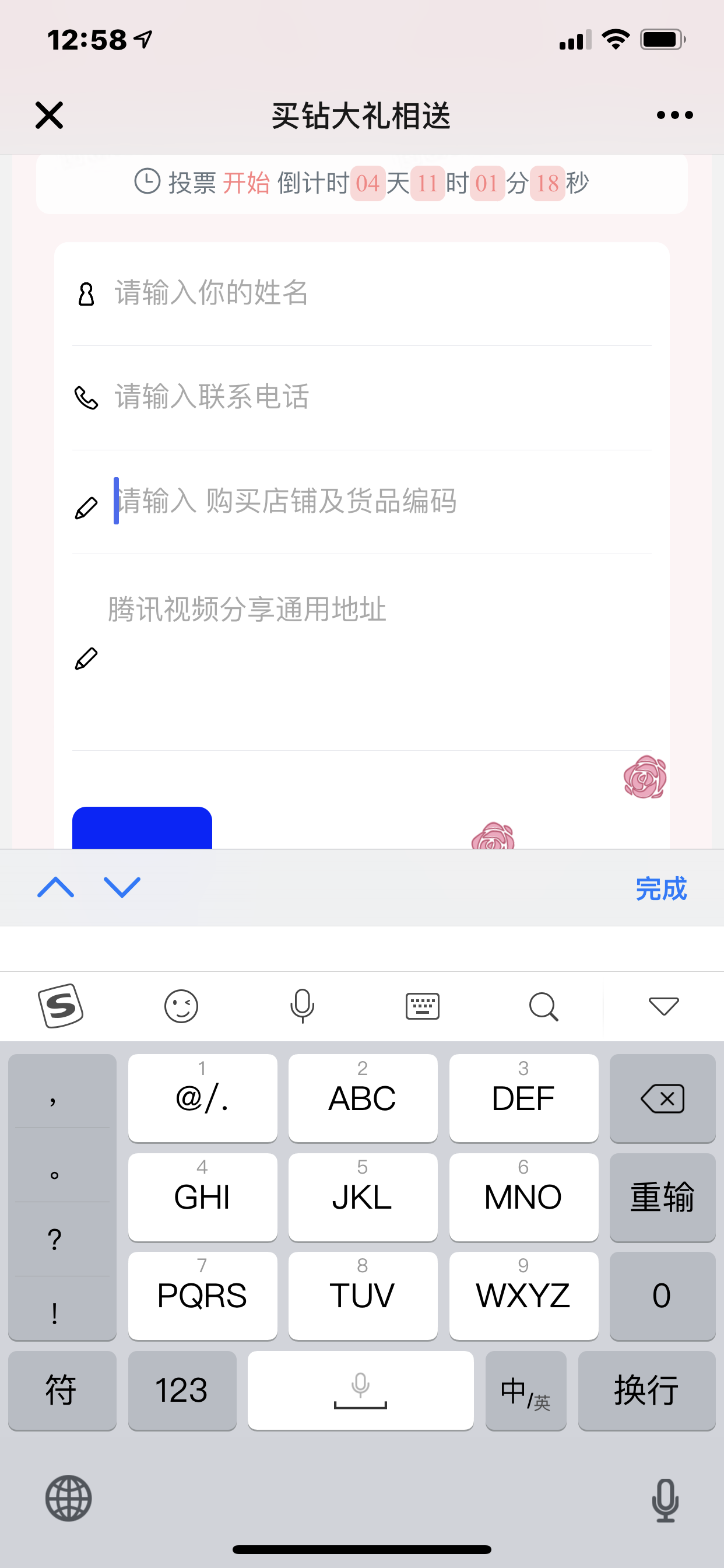724x1568 pixels.
Task: Collapse keyboard with the down triangle
Action: coord(663,1006)
